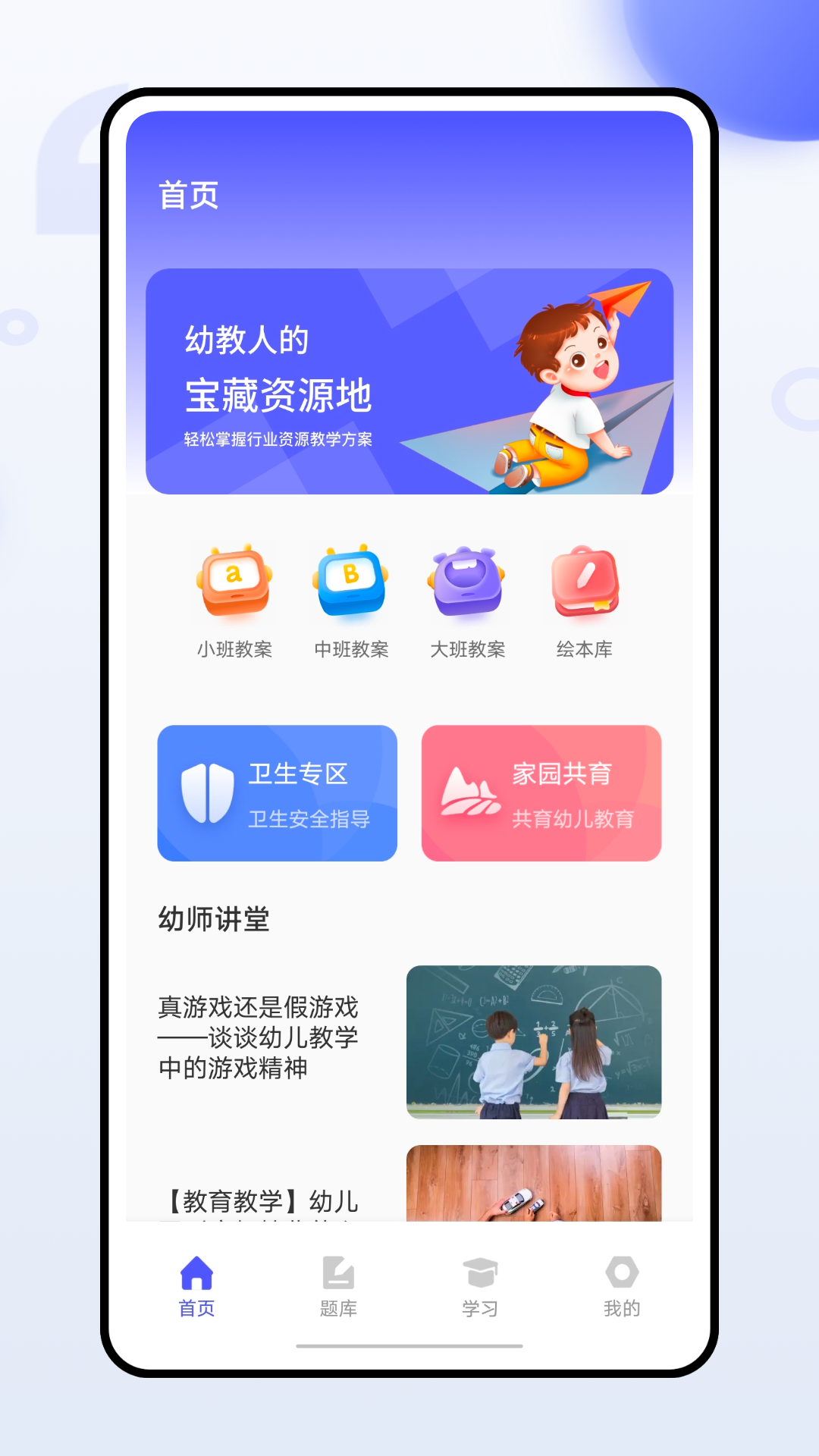
Task: Open the 家园共育 co-education card
Action: (541, 792)
